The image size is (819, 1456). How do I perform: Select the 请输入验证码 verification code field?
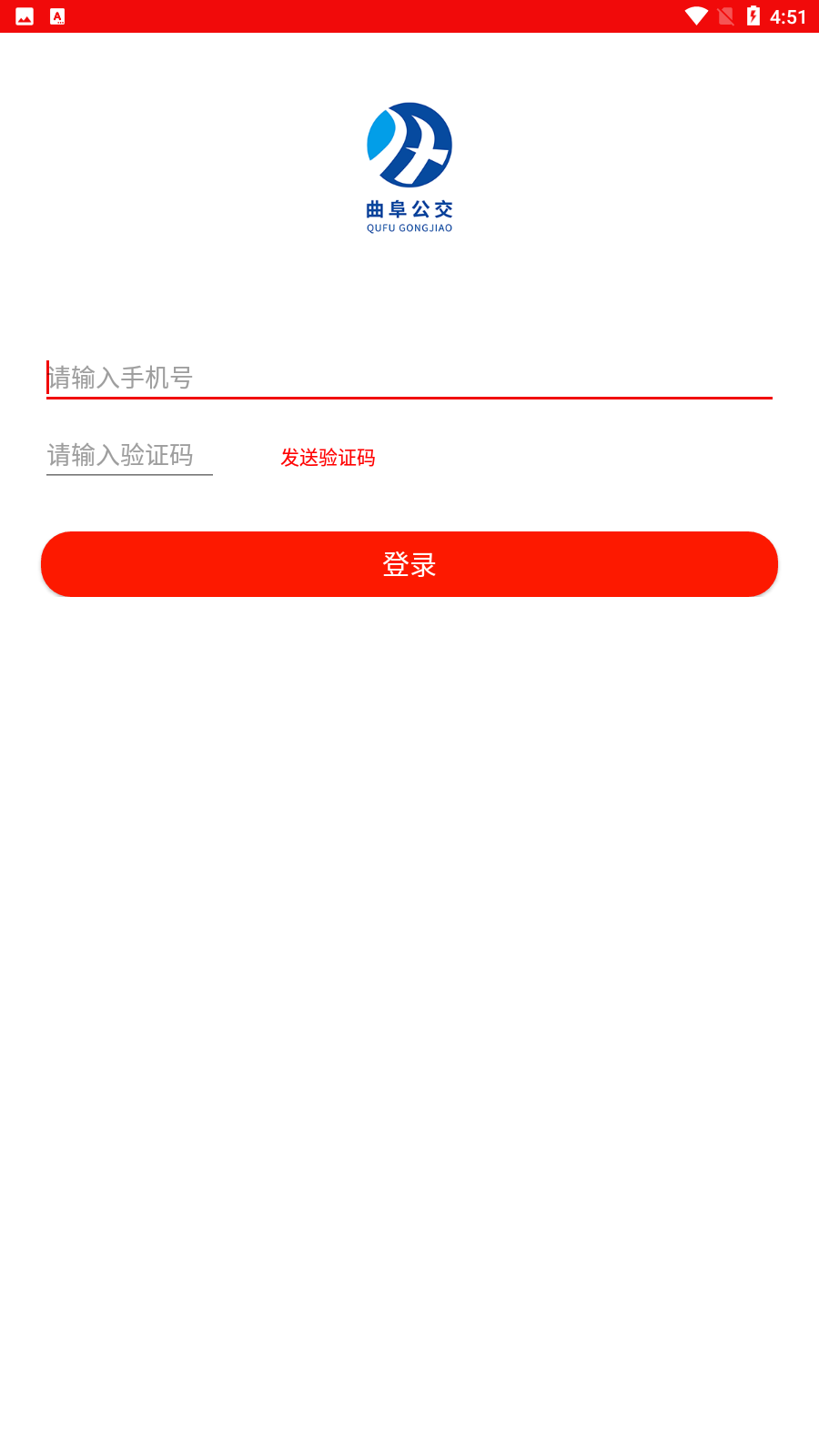click(x=127, y=455)
